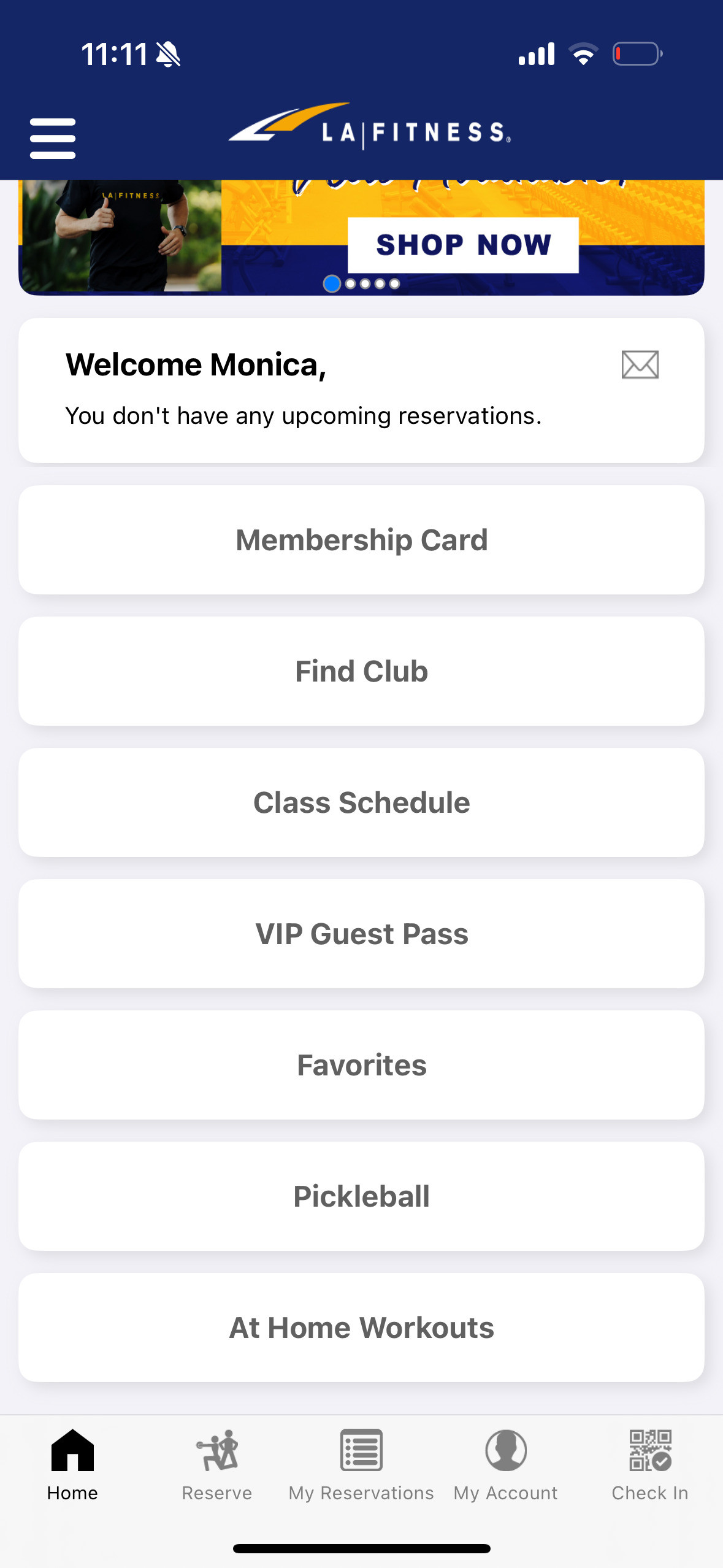Viewport: 723px width, 1568px height.
Task: Open VIP Guest Pass
Action: click(x=361, y=934)
